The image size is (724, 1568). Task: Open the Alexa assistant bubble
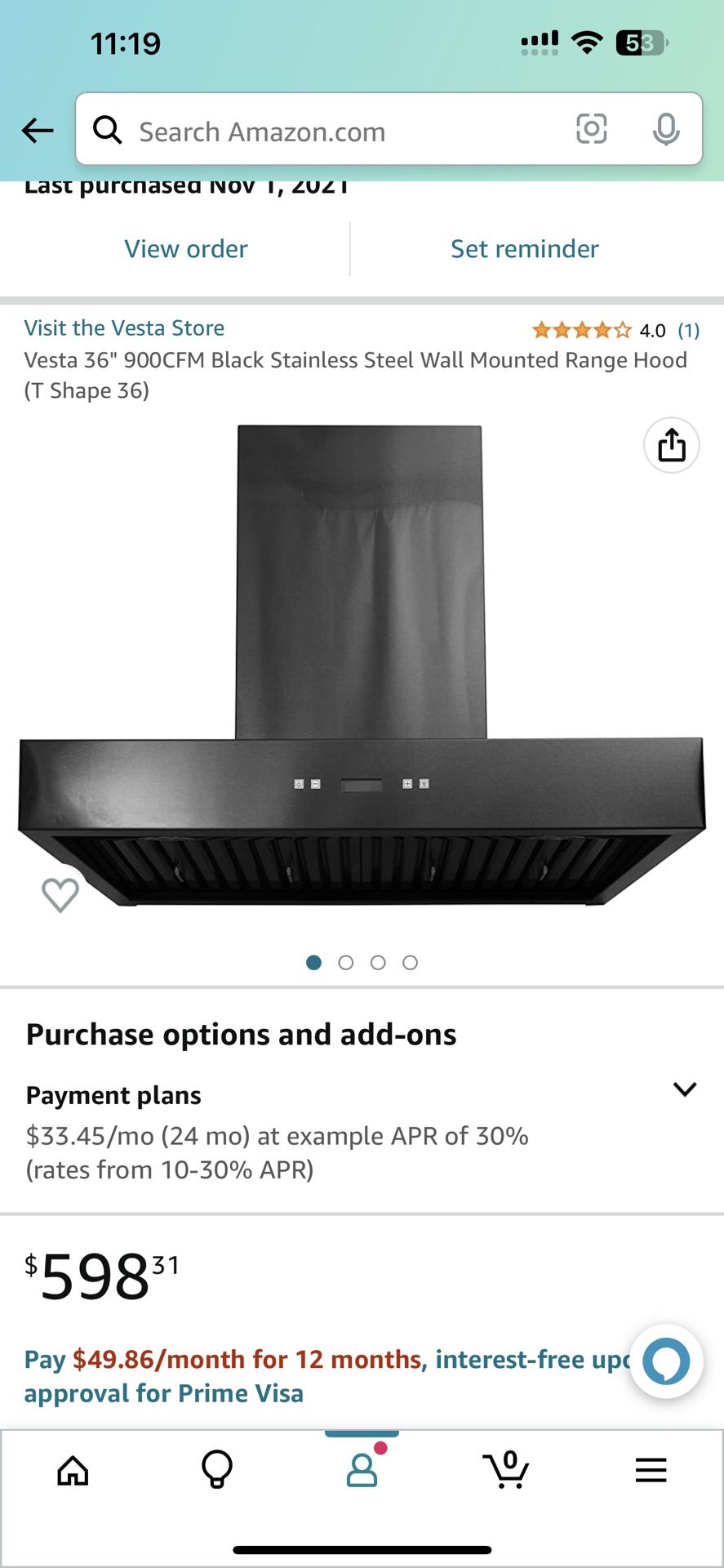(x=666, y=1361)
